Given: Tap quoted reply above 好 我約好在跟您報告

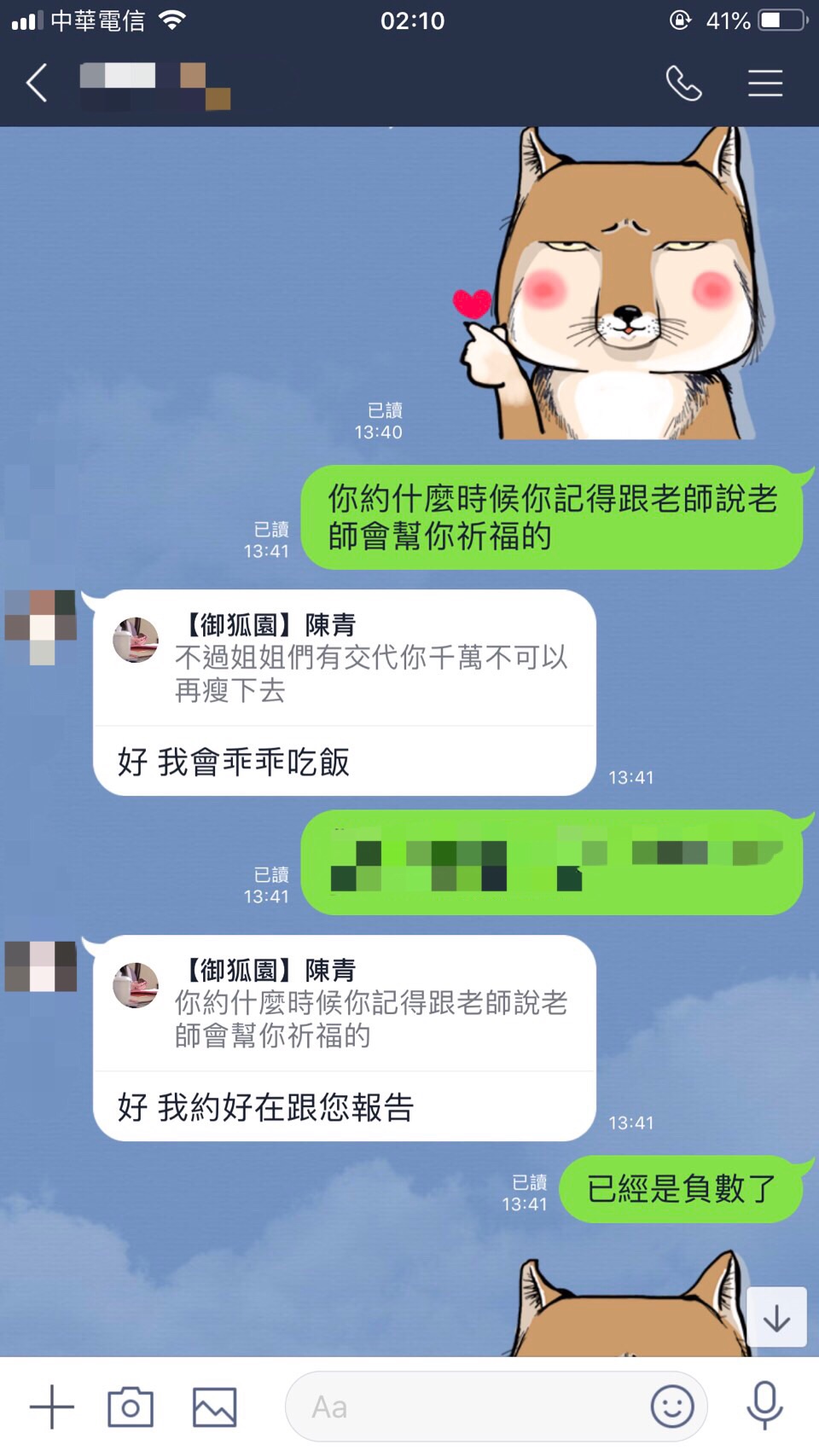Looking at the screenshot, I should pos(344,1004).
